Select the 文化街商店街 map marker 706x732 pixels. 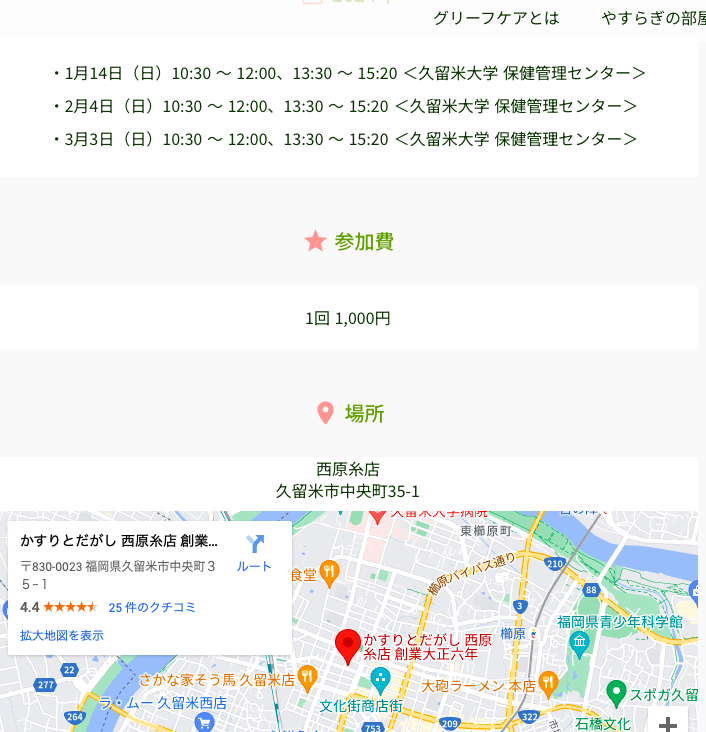pyautogui.click(x=380, y=681)
